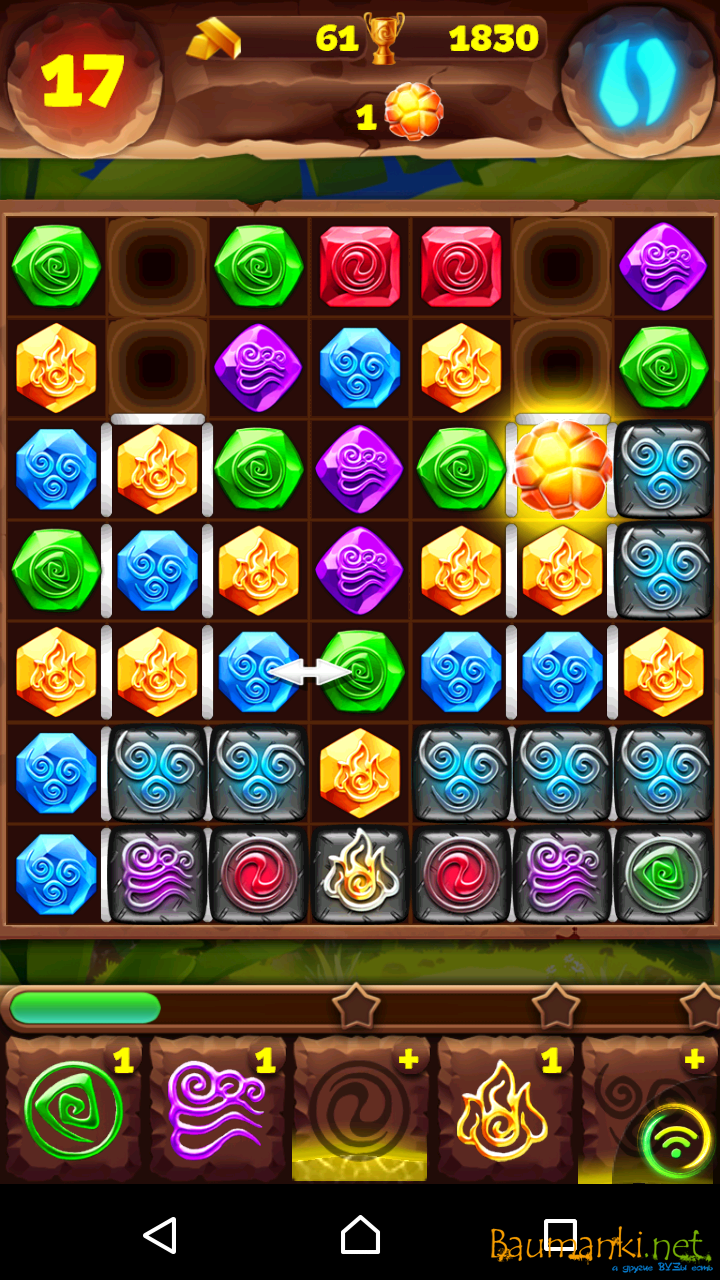Viewport: 720px width, 1280px height.
Task: Use the fire flame booster
Action: (x=505, y=1110)
